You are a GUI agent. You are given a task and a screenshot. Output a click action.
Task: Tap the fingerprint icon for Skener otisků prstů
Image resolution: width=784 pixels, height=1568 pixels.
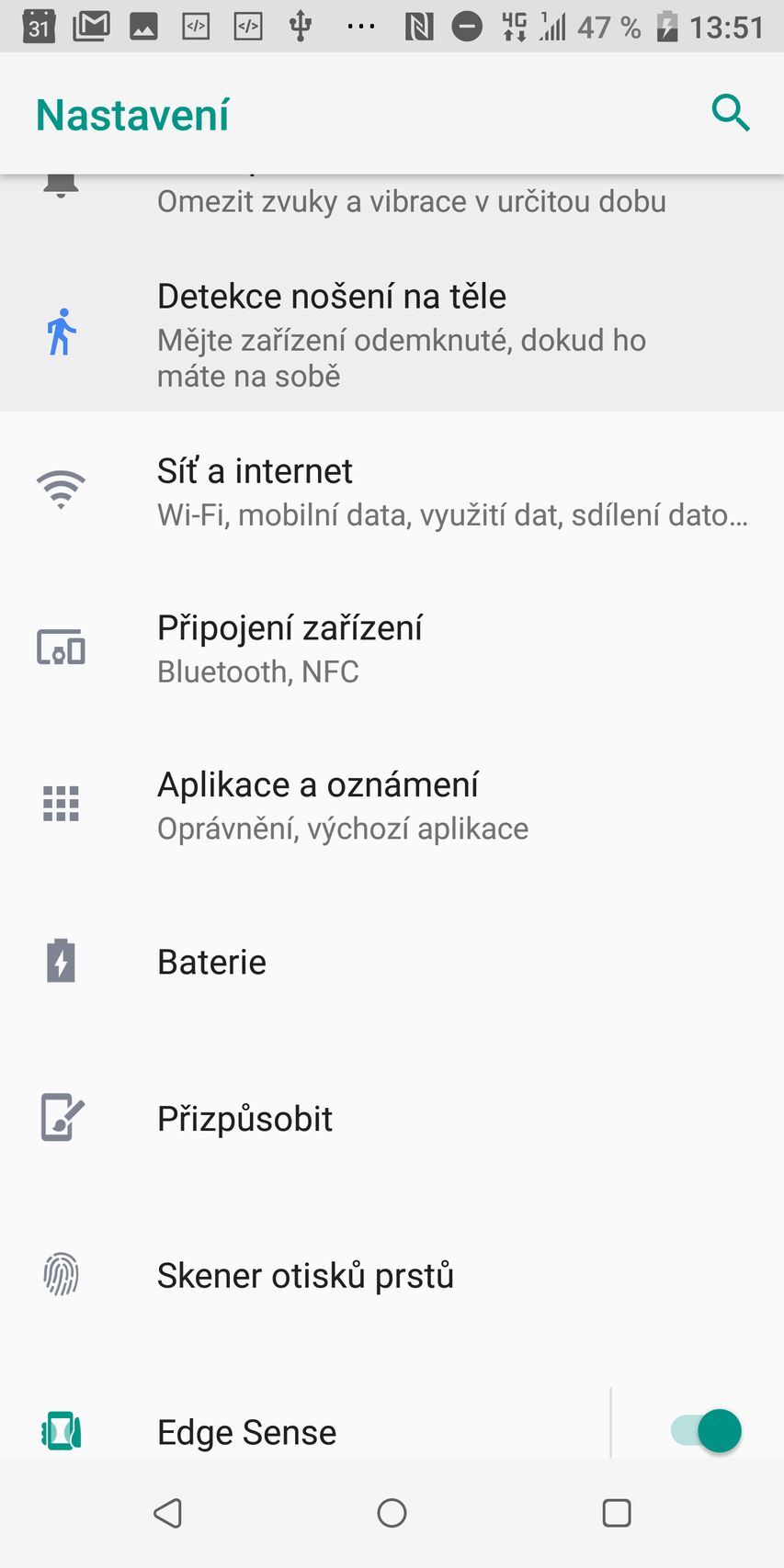click(x=61, y=1275)
